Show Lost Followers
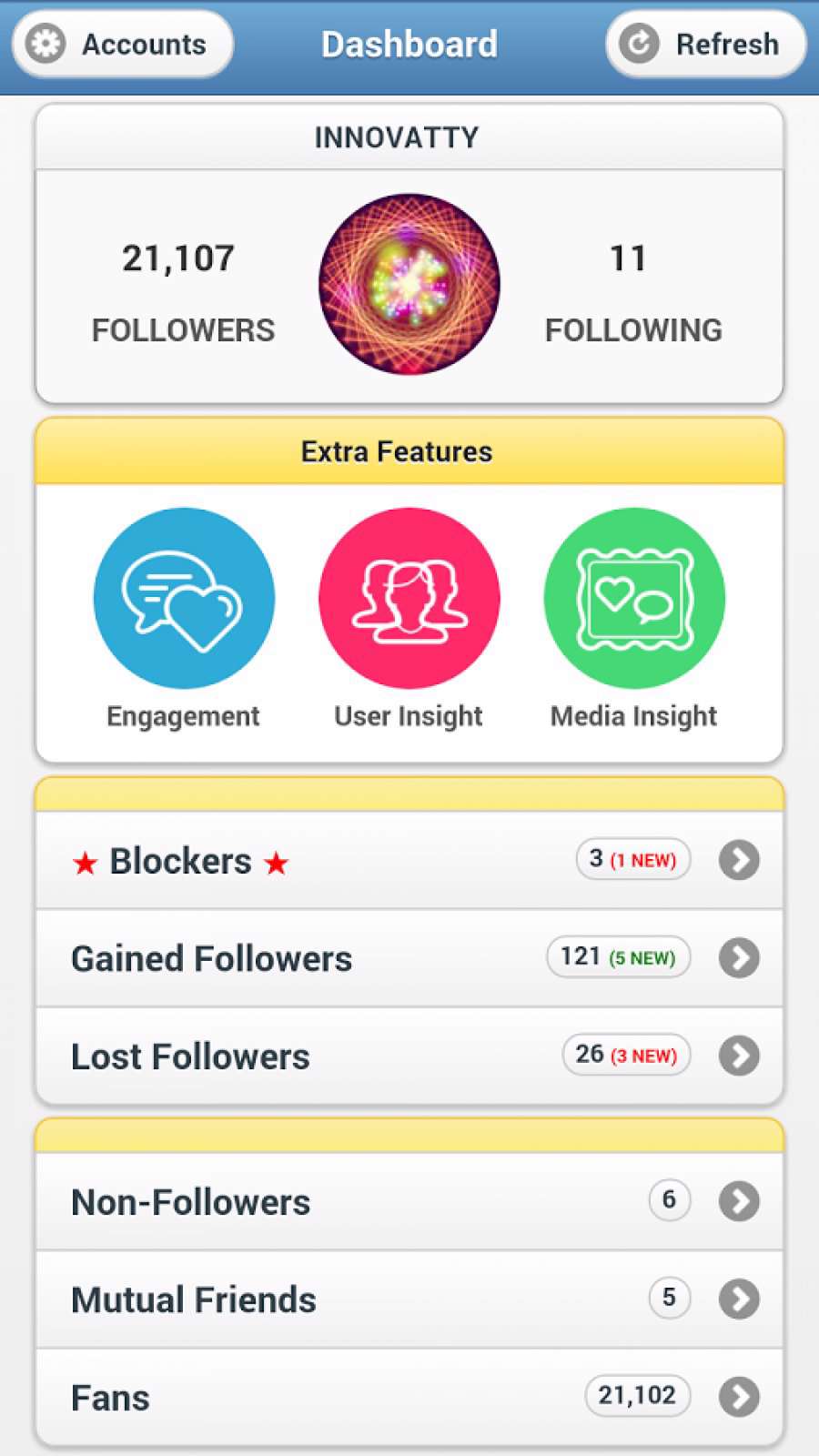This screenshot has width=819, height=1456. click(x=409, y=1056)
